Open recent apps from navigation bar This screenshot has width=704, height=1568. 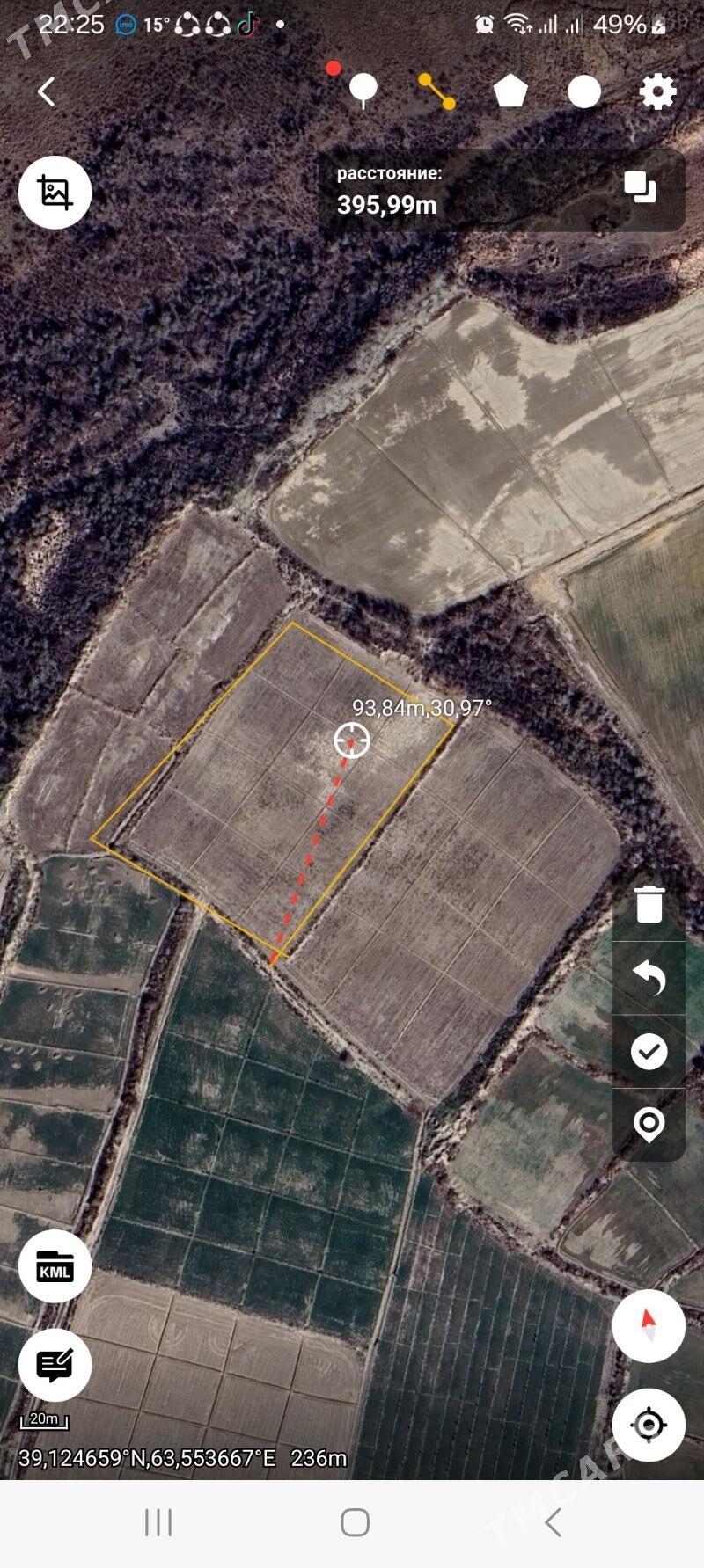pos(158,1522)
